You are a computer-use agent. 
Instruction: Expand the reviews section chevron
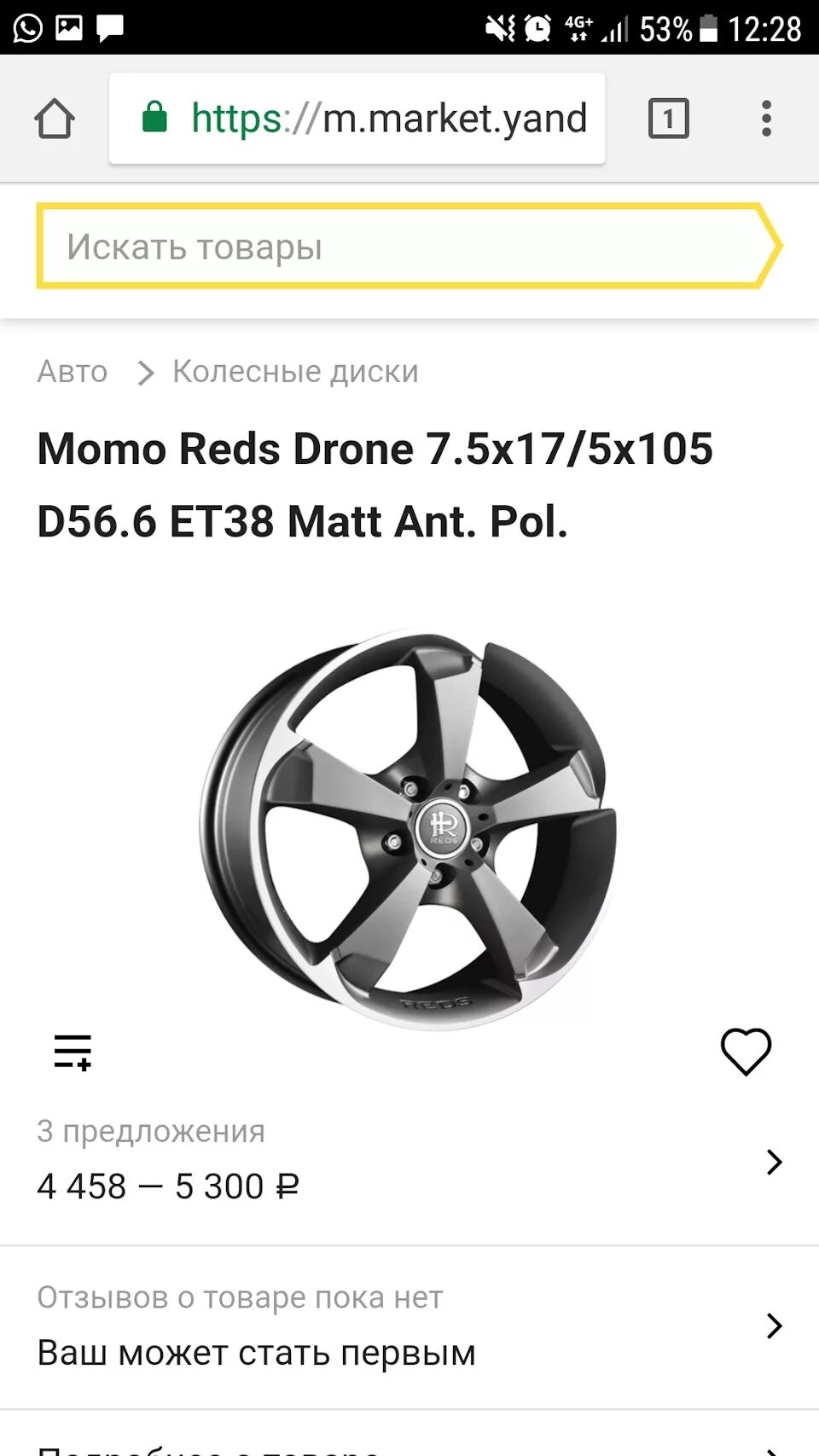tap(775, 1326)
